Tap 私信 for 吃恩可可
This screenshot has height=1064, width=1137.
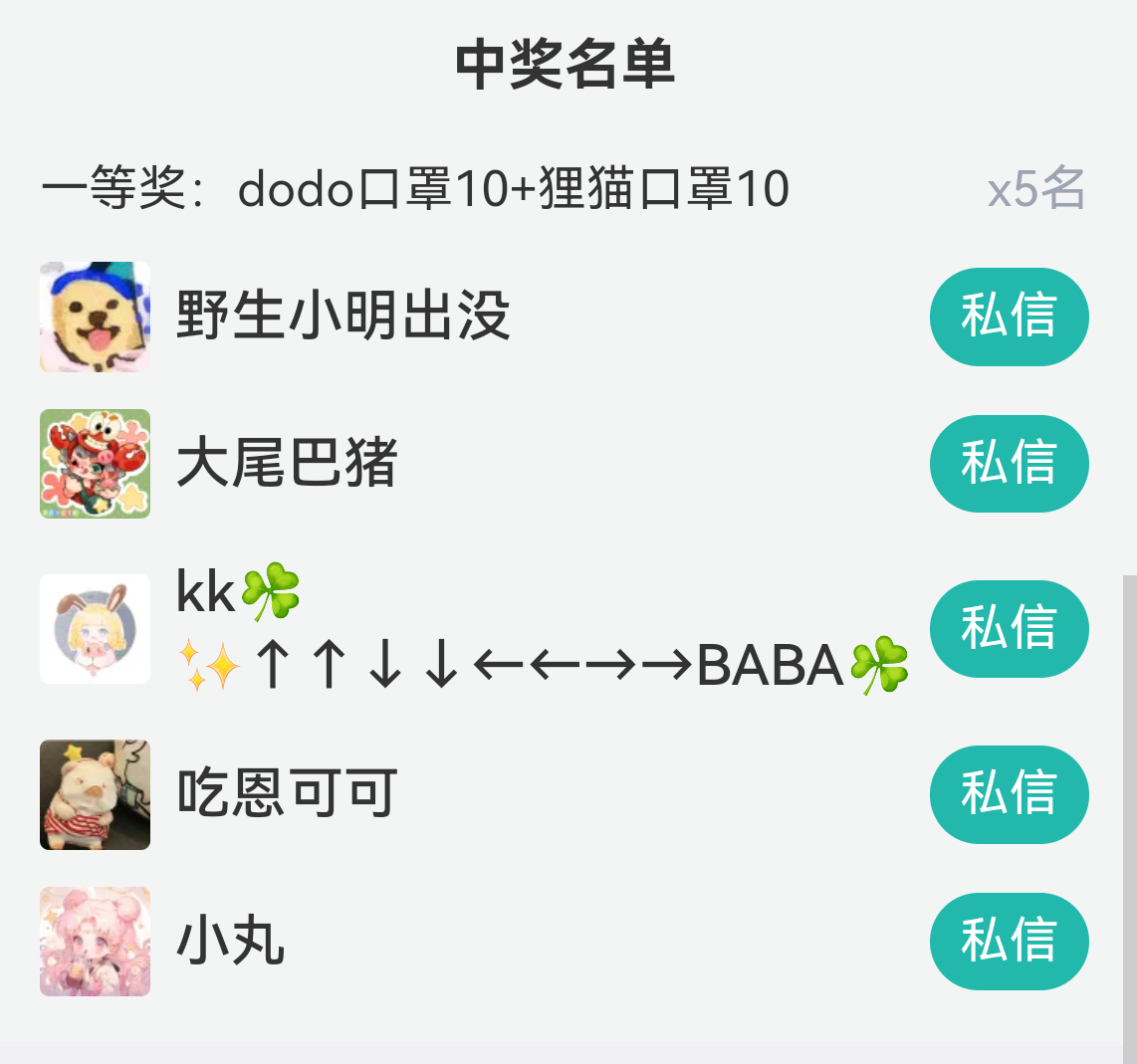(x=1009, y=794)
